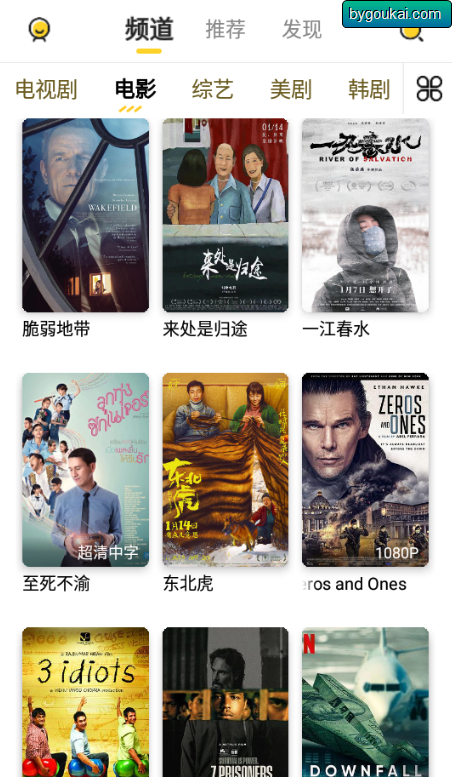Switch to the 推荐 tab

pos(226,29)
